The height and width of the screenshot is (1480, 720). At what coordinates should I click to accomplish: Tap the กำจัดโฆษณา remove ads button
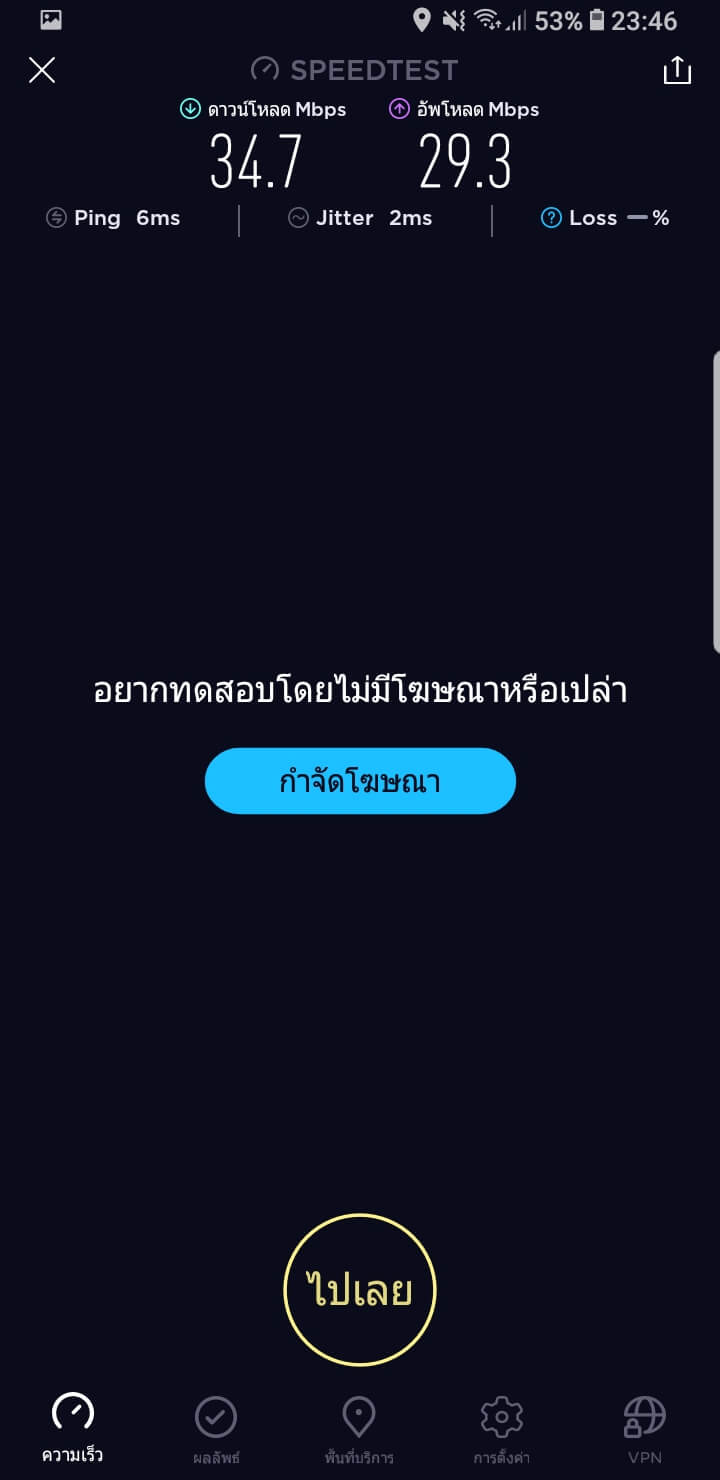[360, 781]
